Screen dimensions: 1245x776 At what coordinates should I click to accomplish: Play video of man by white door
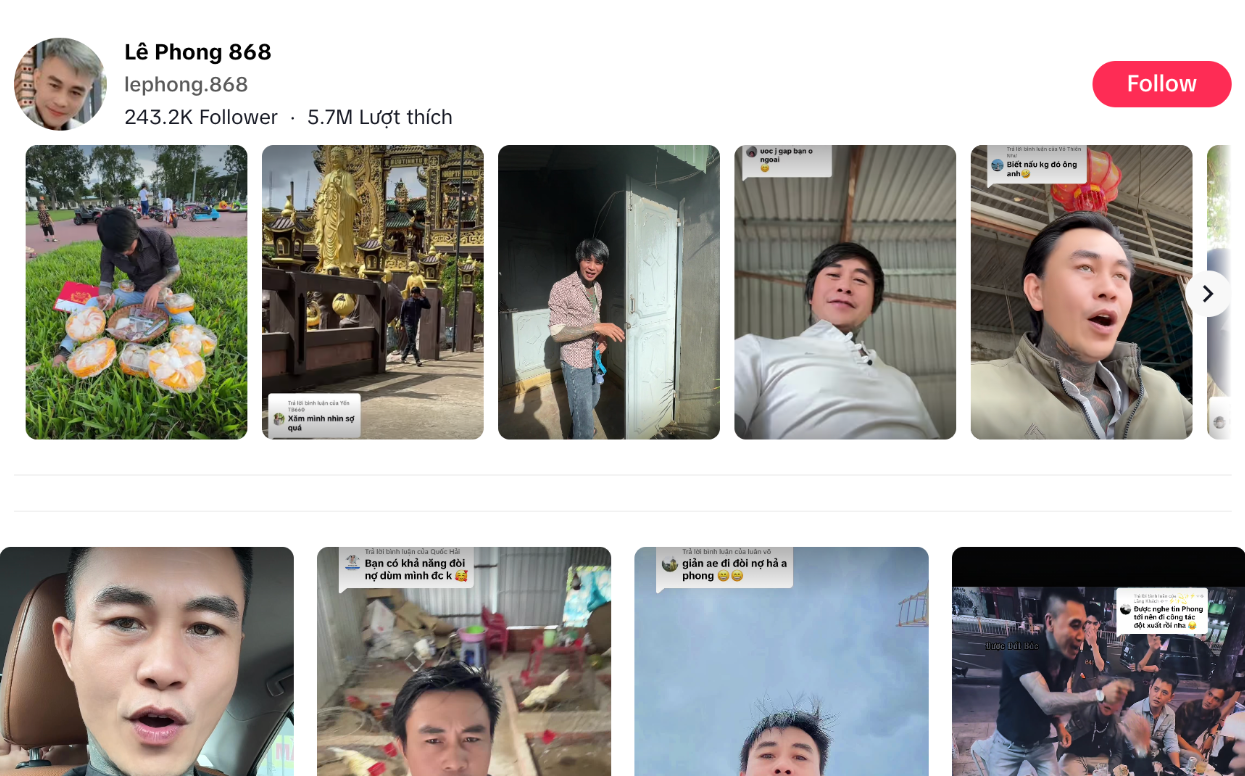[608, 292]
